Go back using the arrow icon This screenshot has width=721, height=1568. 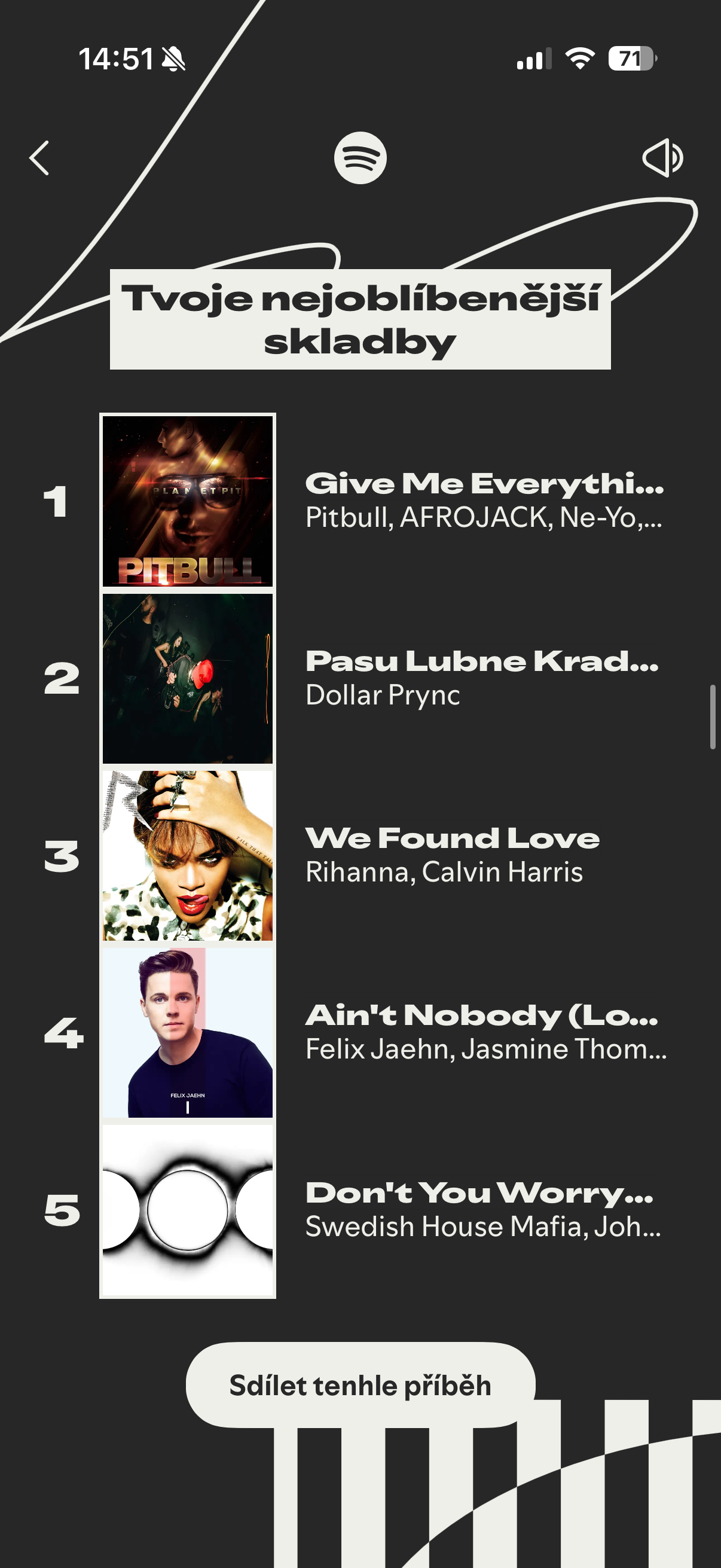[39, 158]
